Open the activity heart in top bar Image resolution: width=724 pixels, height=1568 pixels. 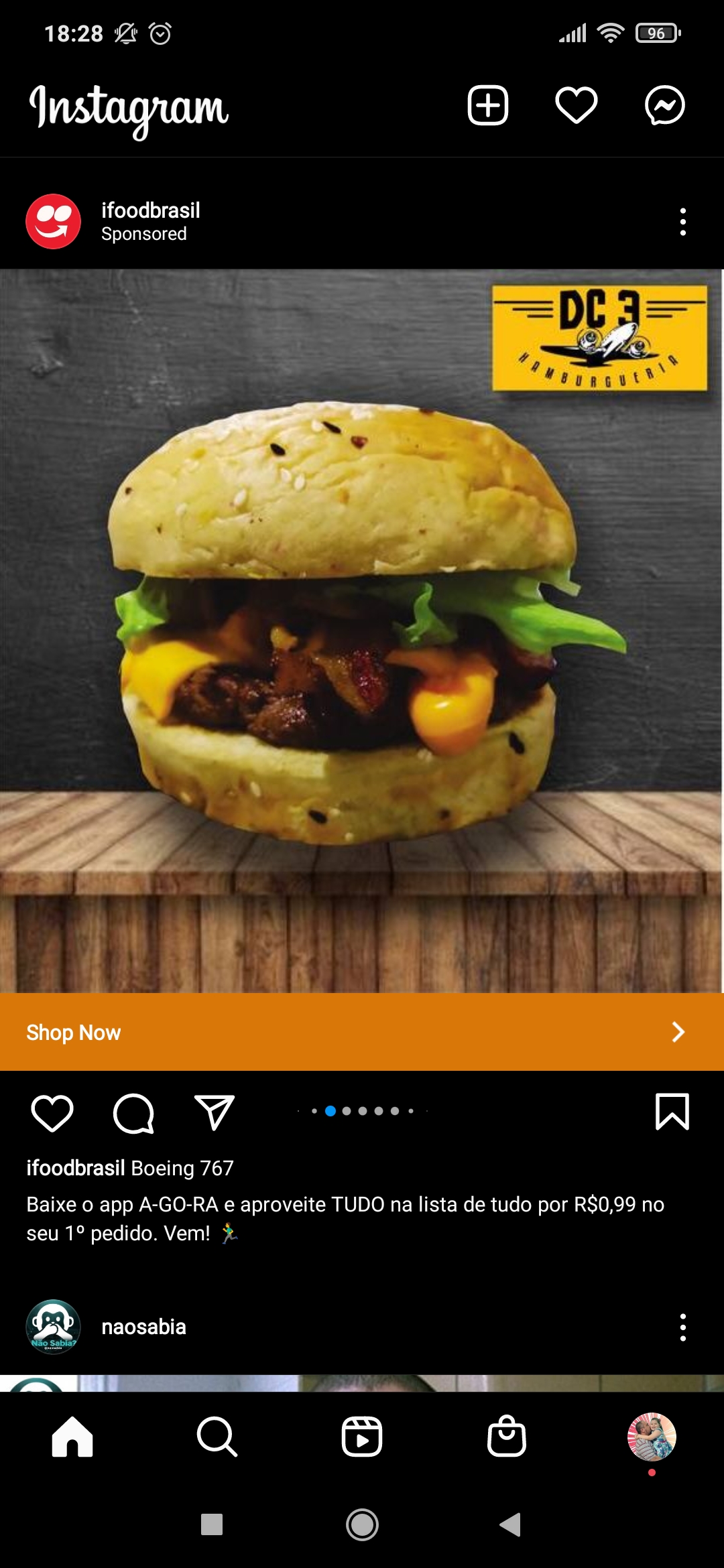576,105
